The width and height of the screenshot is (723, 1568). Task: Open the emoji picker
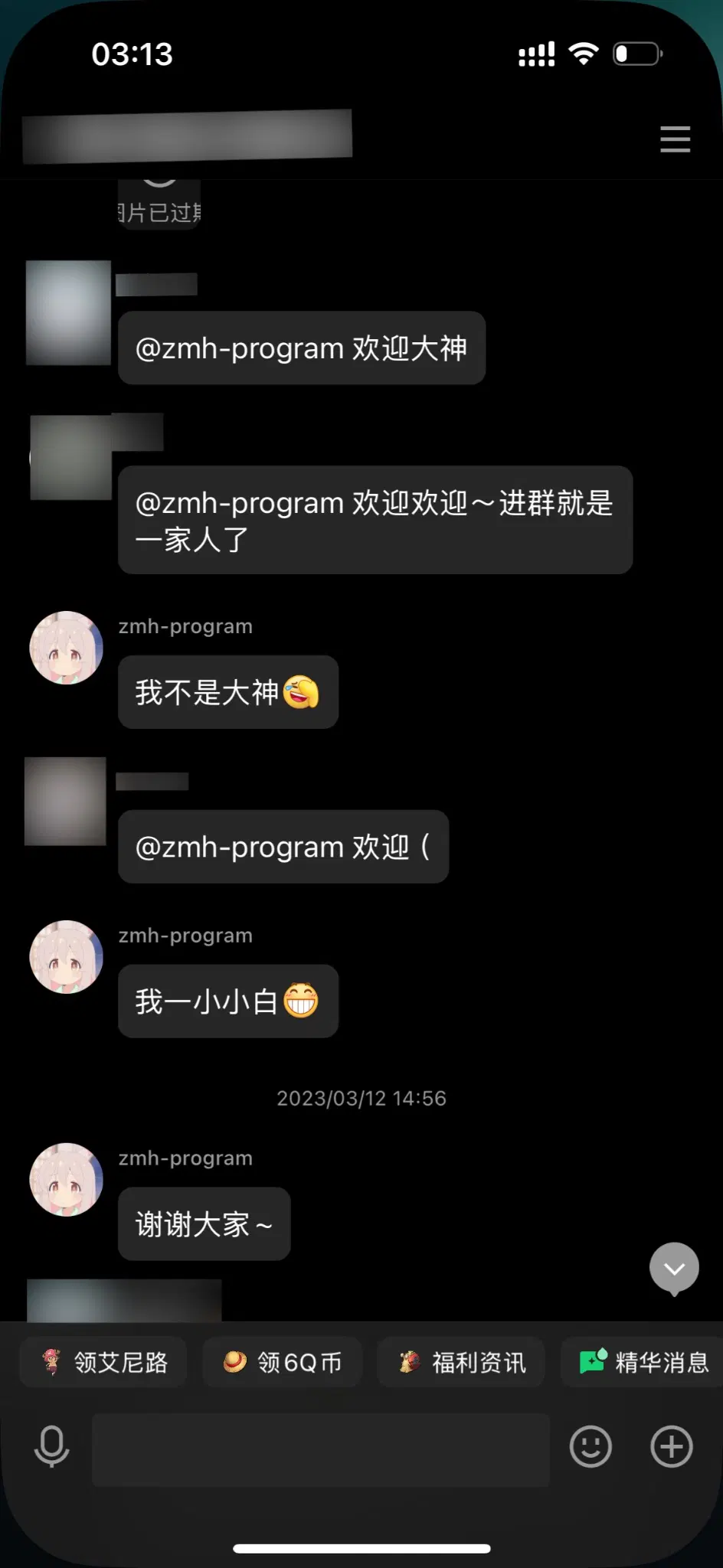(591, 1446)
